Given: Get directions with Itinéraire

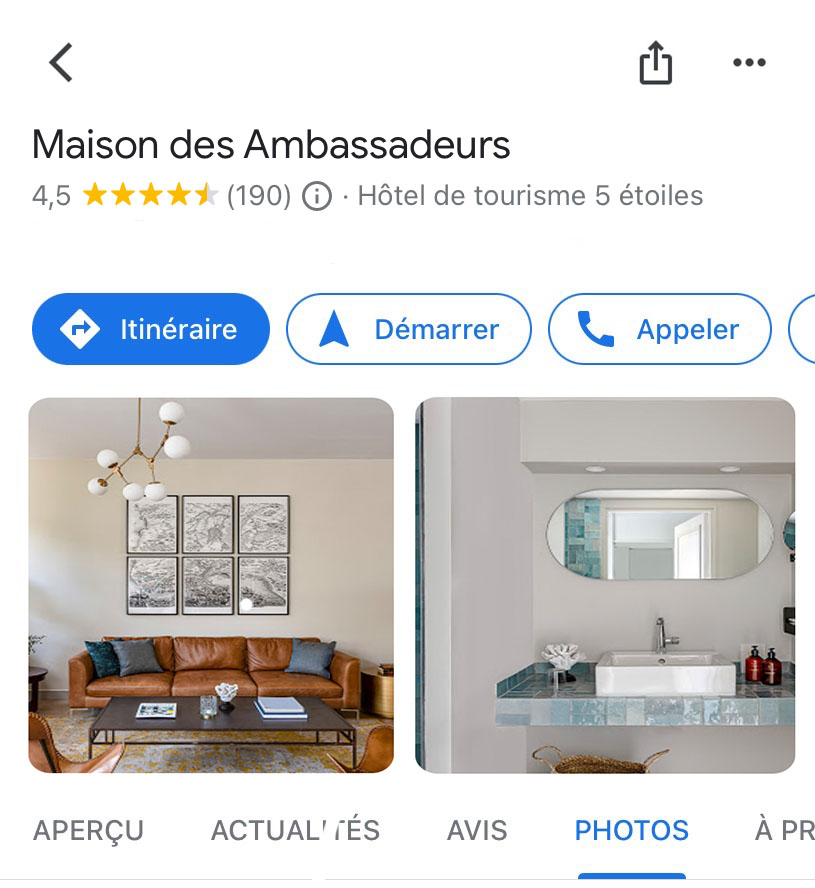Looking at the screenshot, I should [151, 329].
